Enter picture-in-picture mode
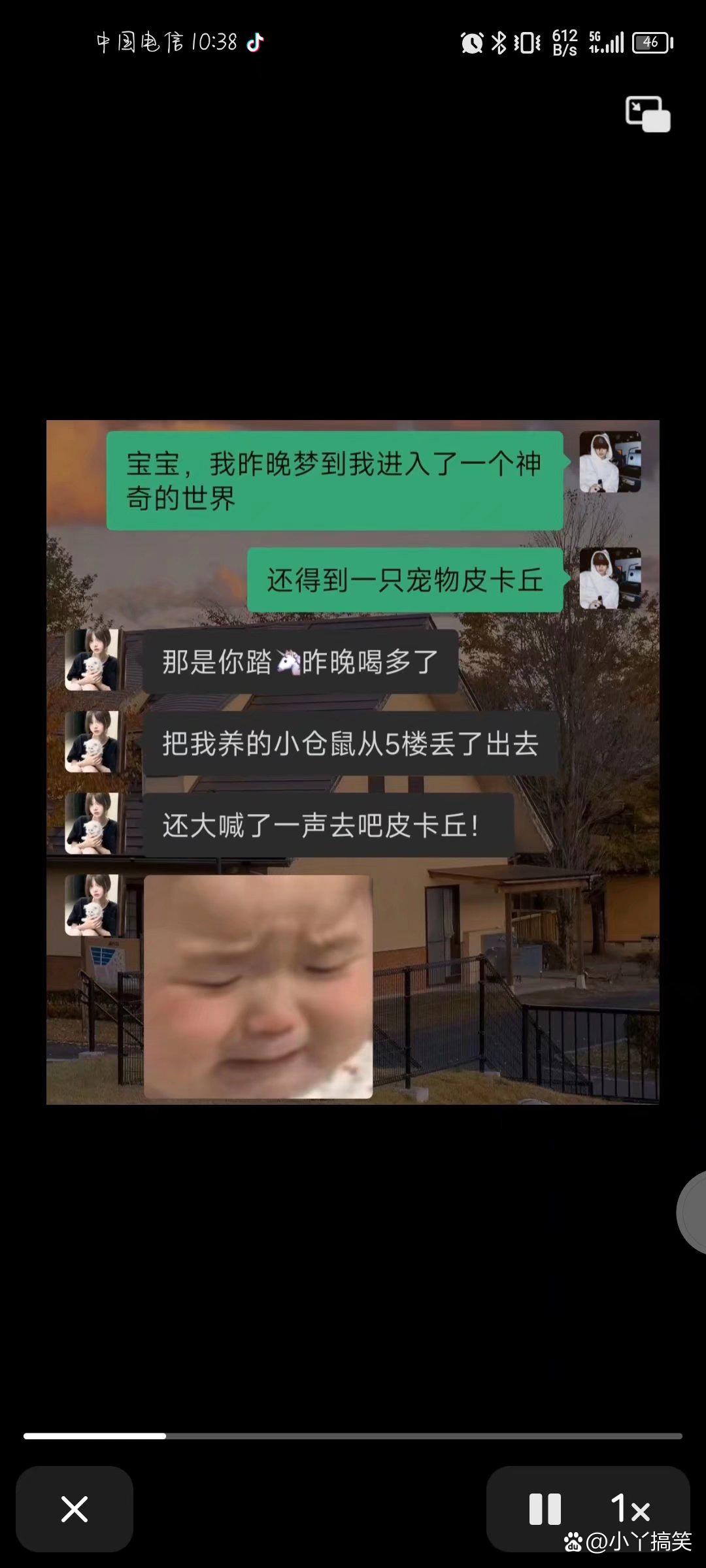 pos(647,114)
